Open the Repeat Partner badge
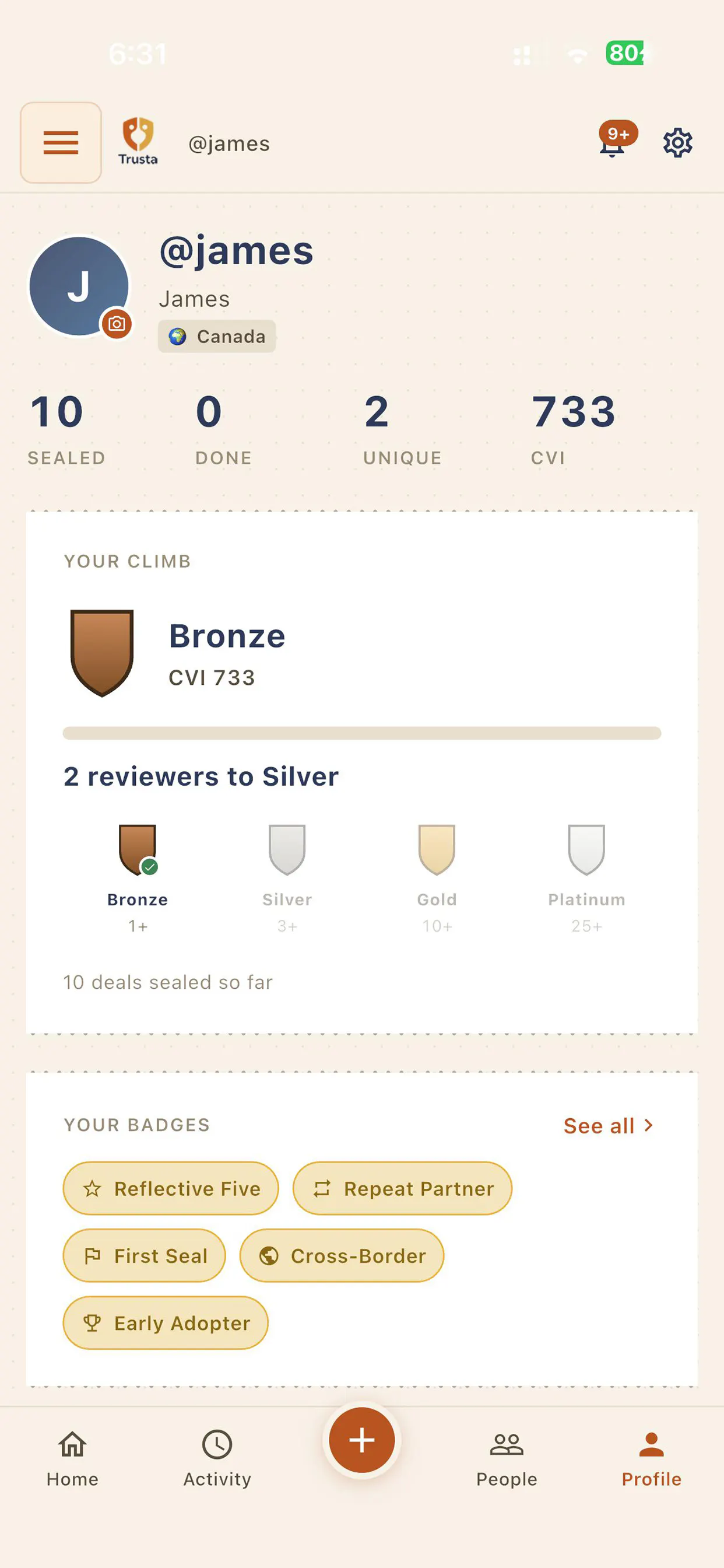Viewport: 724px width, 1568px height. tap(402, 1188)
